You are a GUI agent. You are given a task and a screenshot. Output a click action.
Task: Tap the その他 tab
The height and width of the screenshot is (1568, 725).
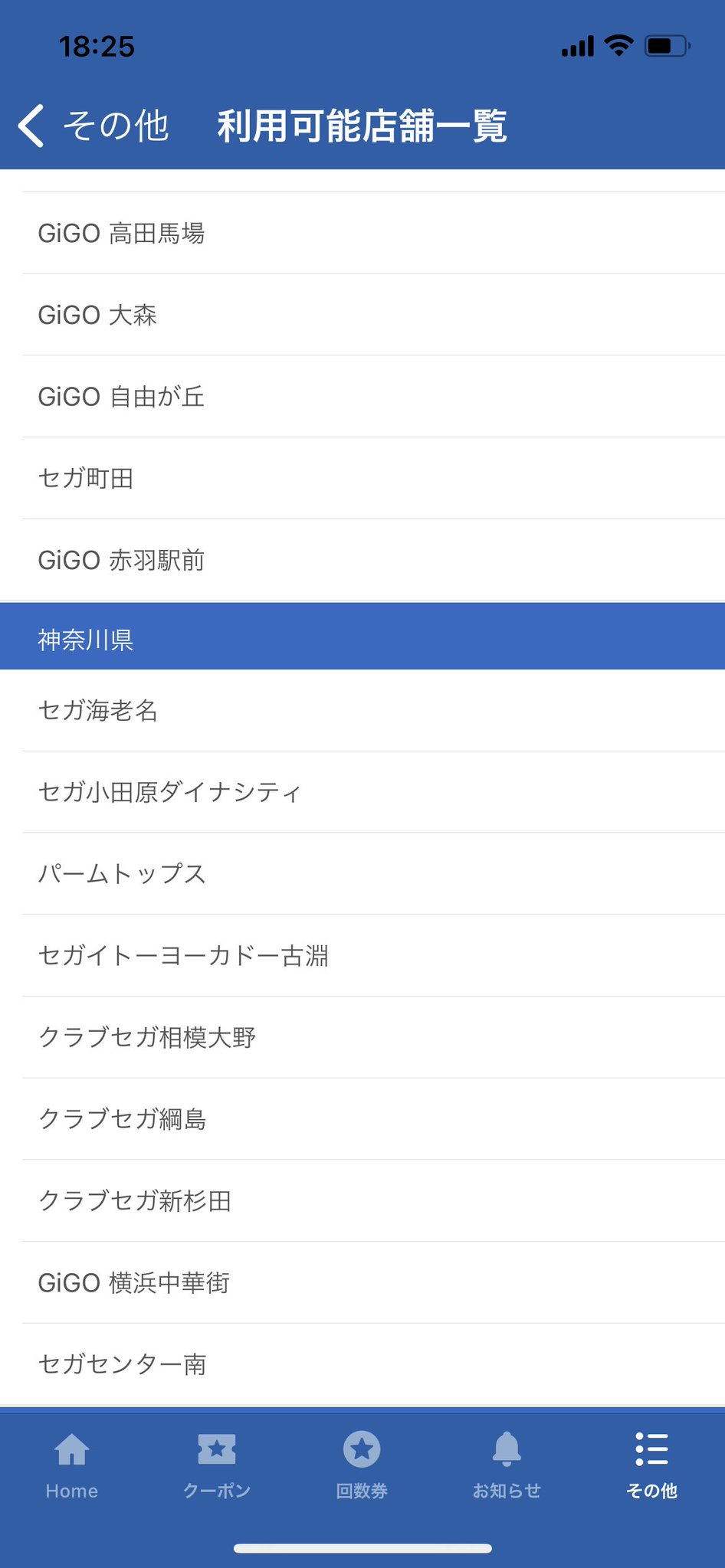[651, 1465]
